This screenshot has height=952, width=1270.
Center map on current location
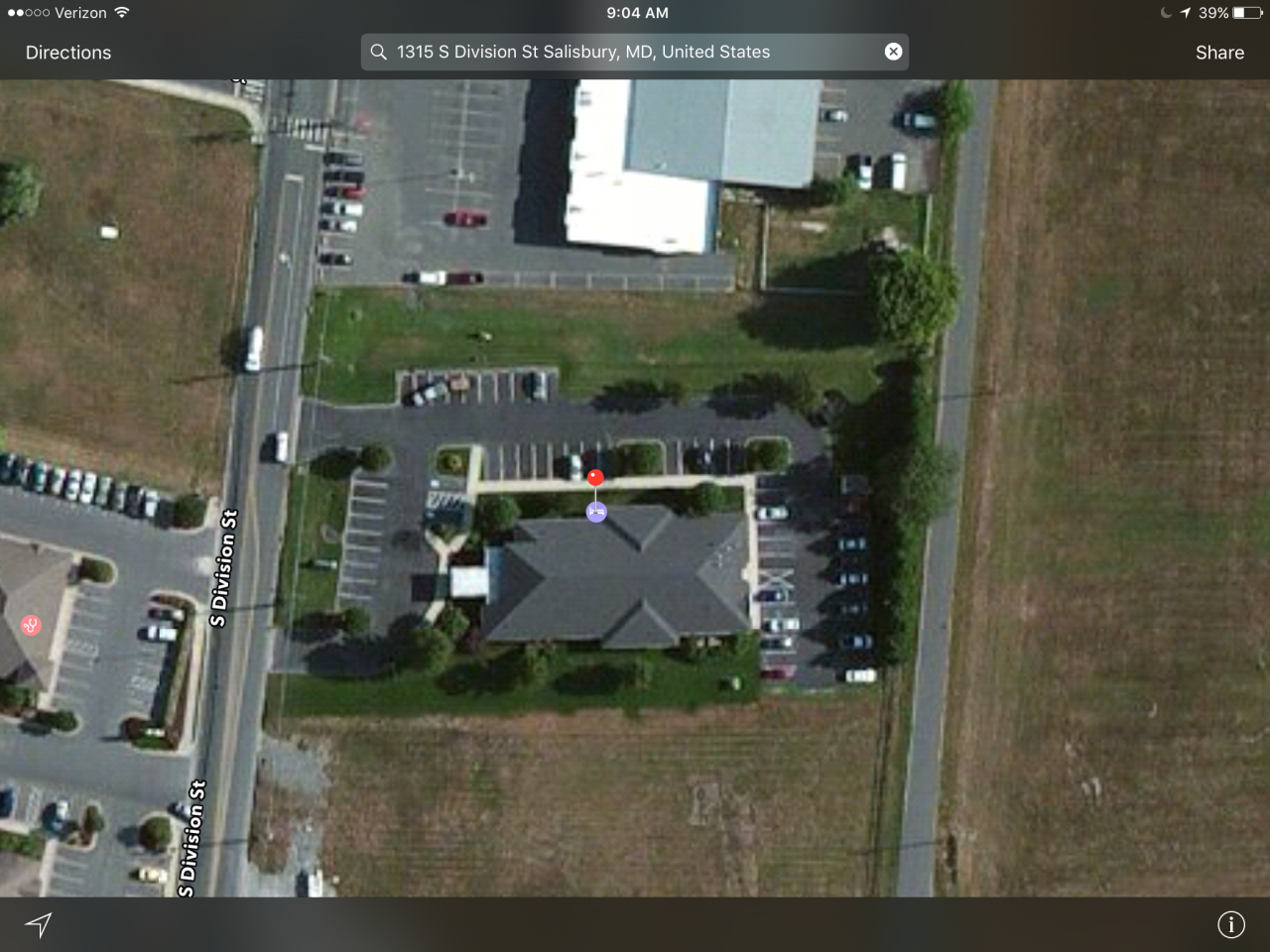[x=38, y=924]
